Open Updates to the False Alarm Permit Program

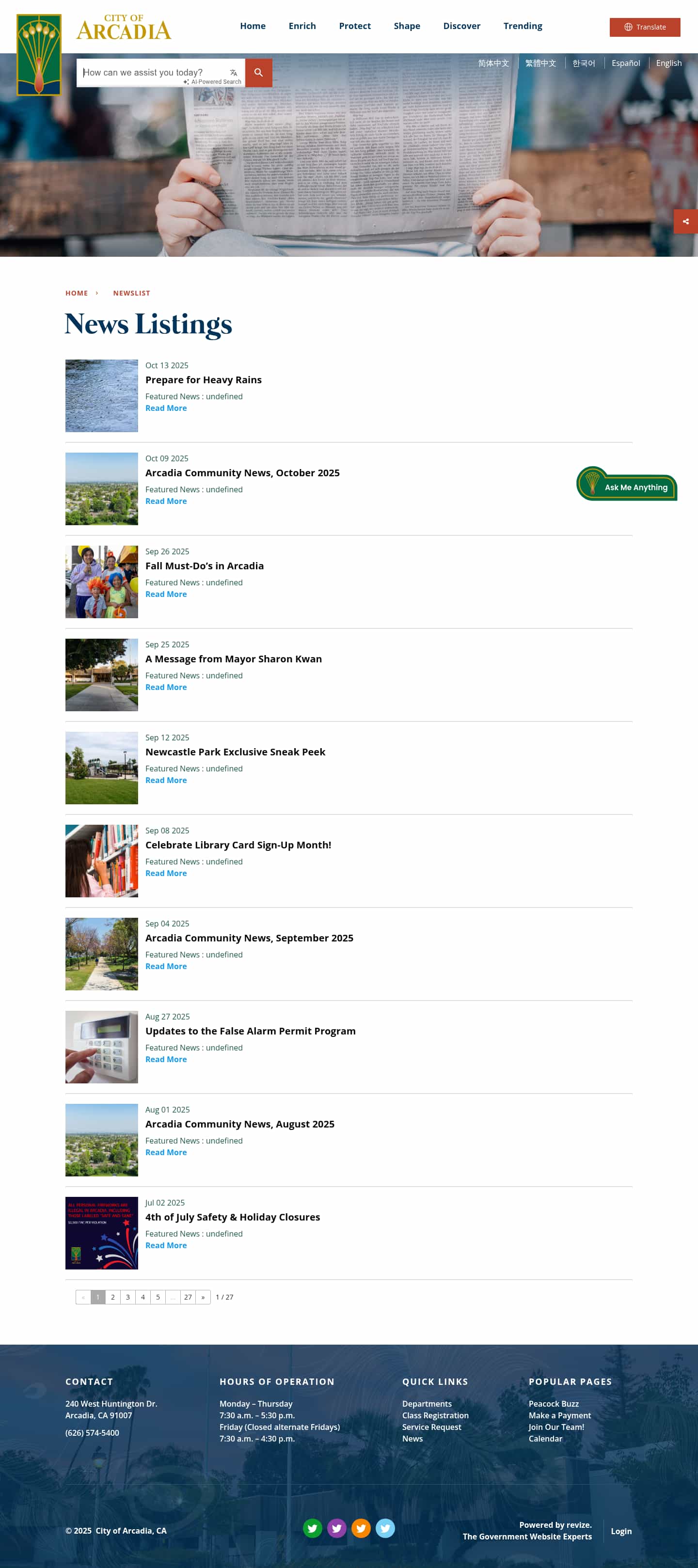(x=250, y=1031)
